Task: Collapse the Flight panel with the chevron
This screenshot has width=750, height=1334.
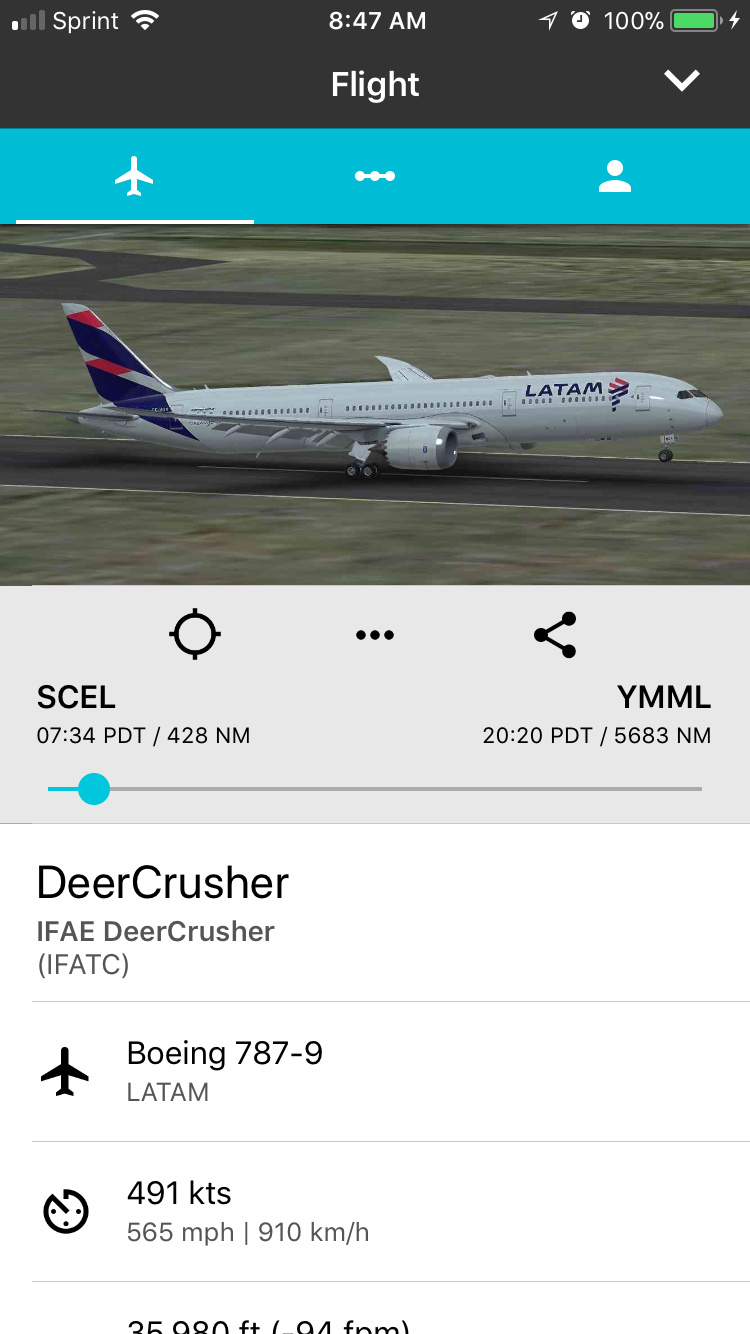Action: (x=682, y=81)
